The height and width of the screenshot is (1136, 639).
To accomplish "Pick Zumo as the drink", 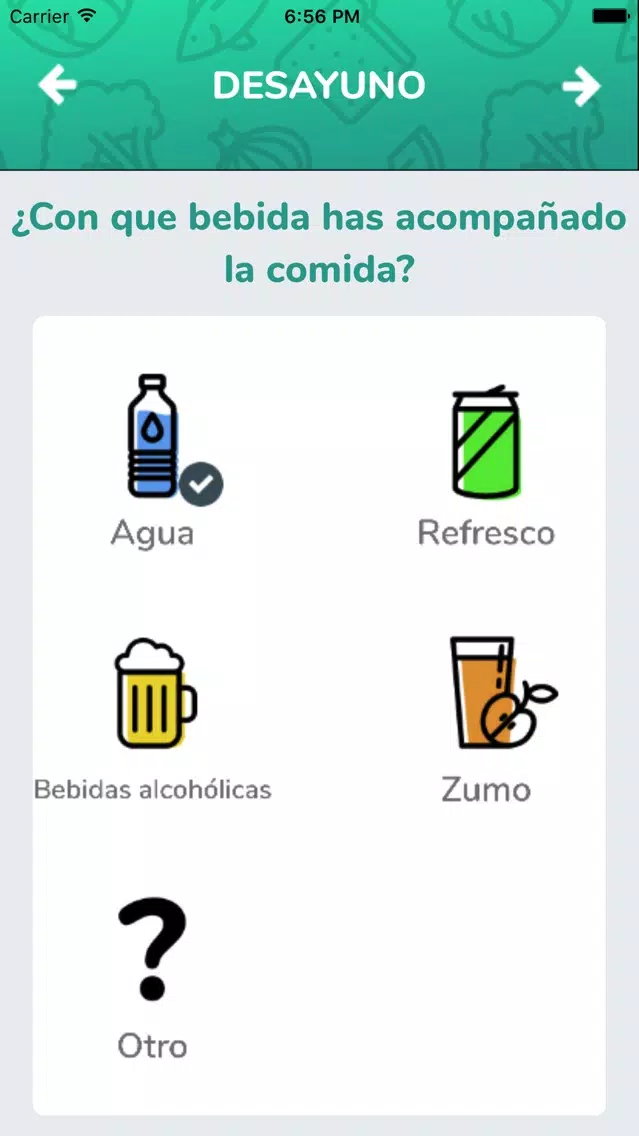I will click(x=486, y=719).
